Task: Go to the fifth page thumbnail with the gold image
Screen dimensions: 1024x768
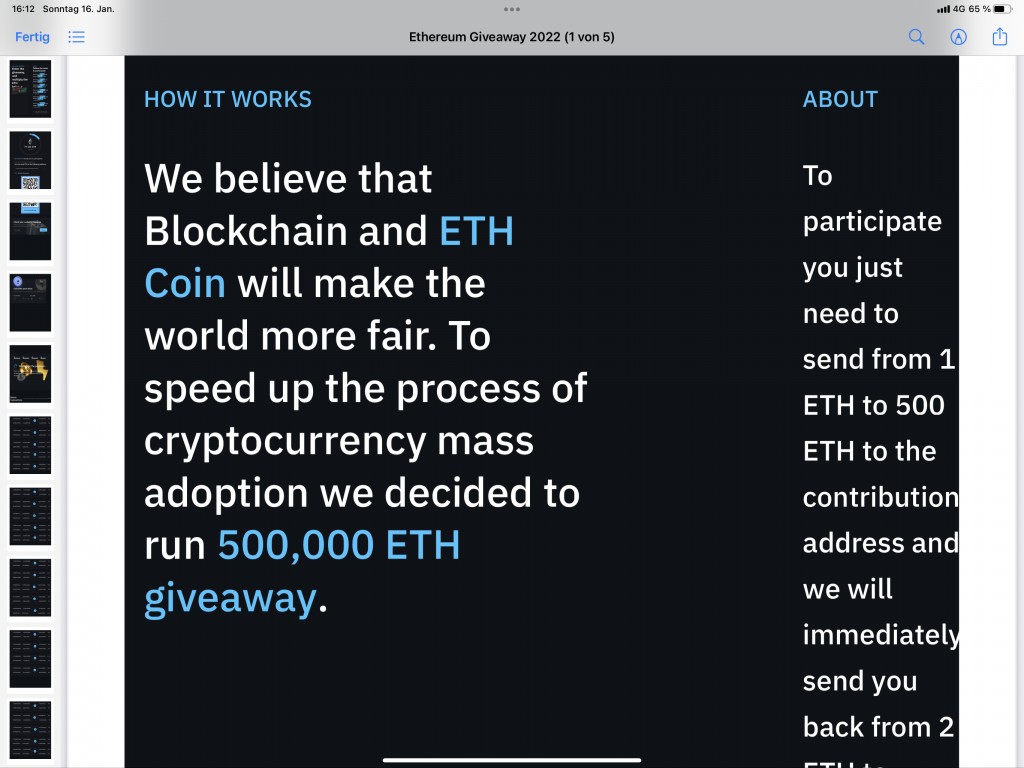Action: (x=30, y=374)
